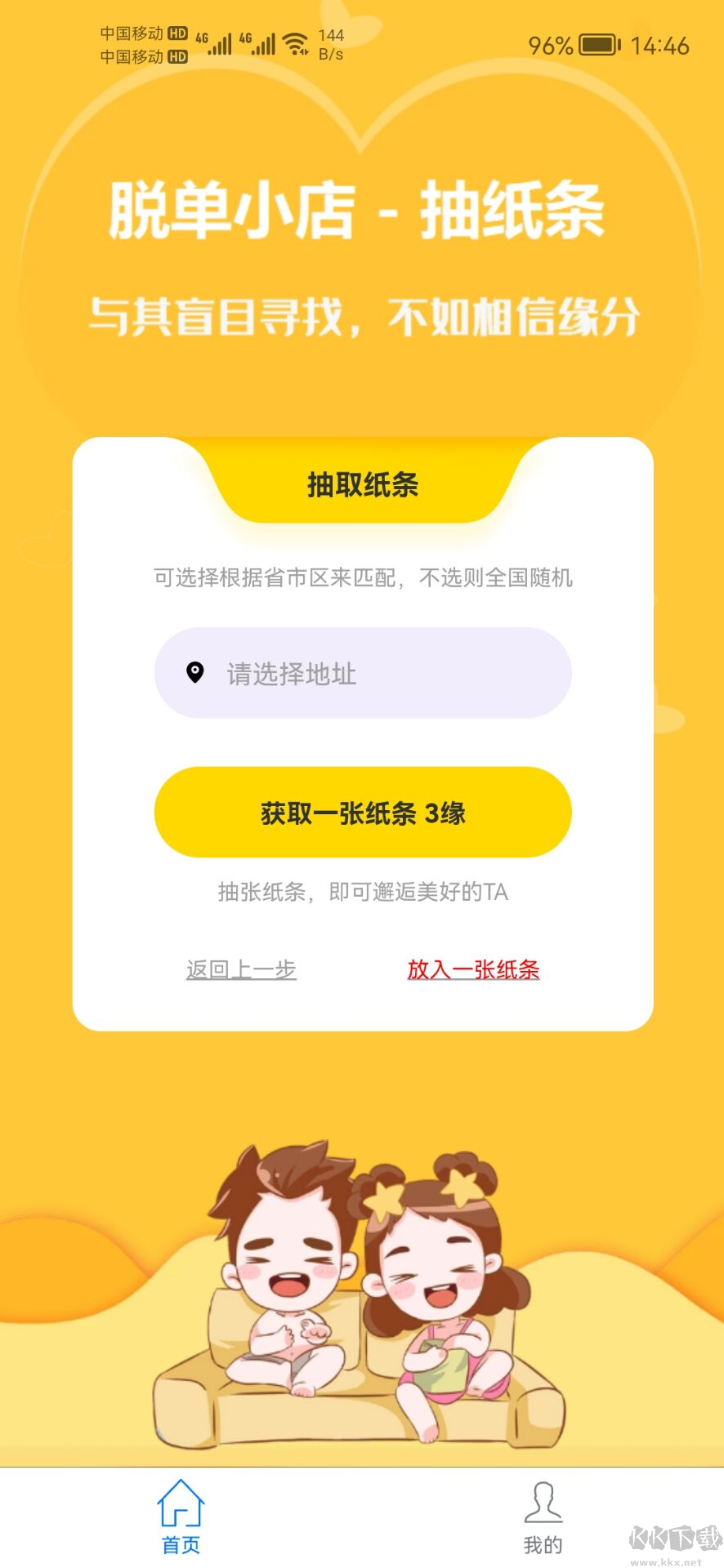The image size is (724, 1568).
Task: Expand the region selection to choose a province
Action: point(362,672)
